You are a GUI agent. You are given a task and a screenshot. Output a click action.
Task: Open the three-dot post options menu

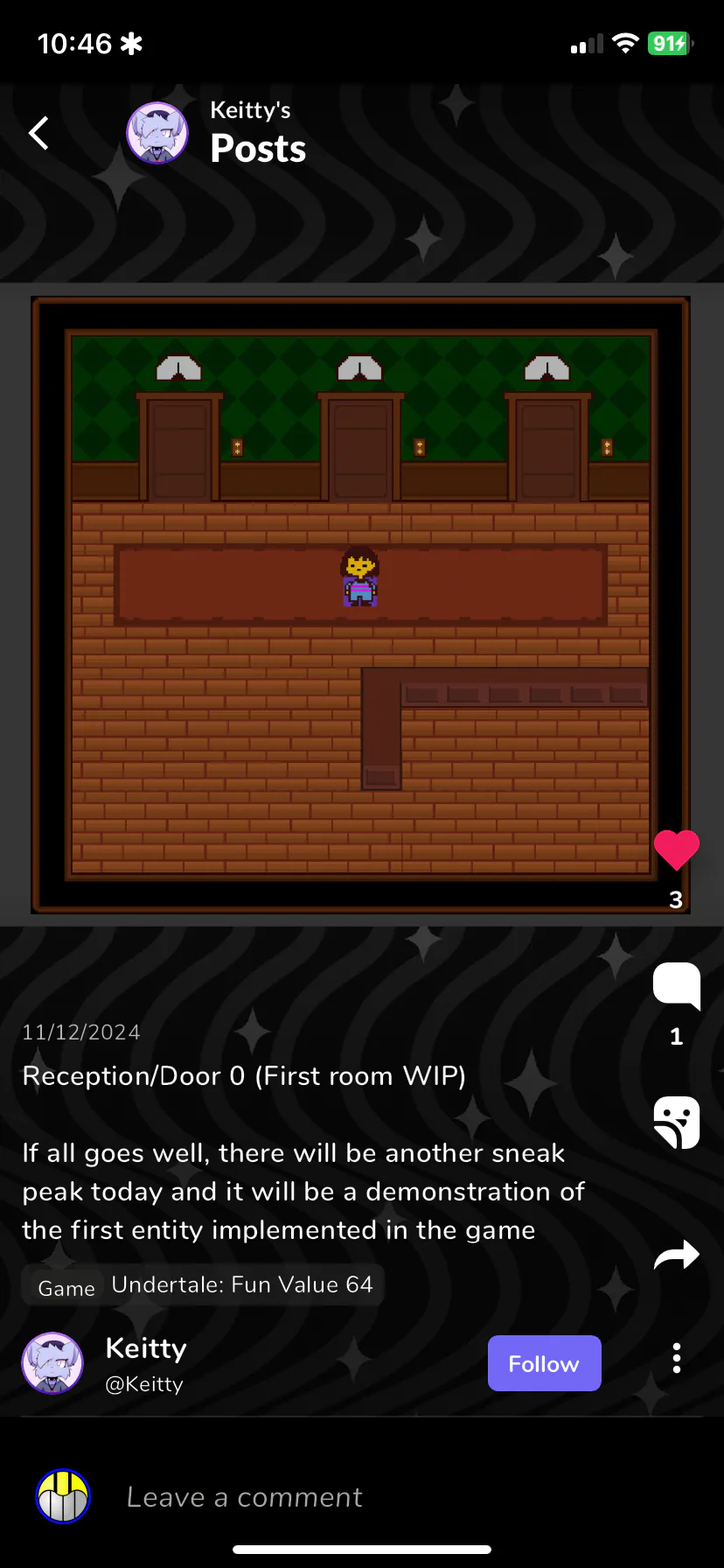[676, 1358]
